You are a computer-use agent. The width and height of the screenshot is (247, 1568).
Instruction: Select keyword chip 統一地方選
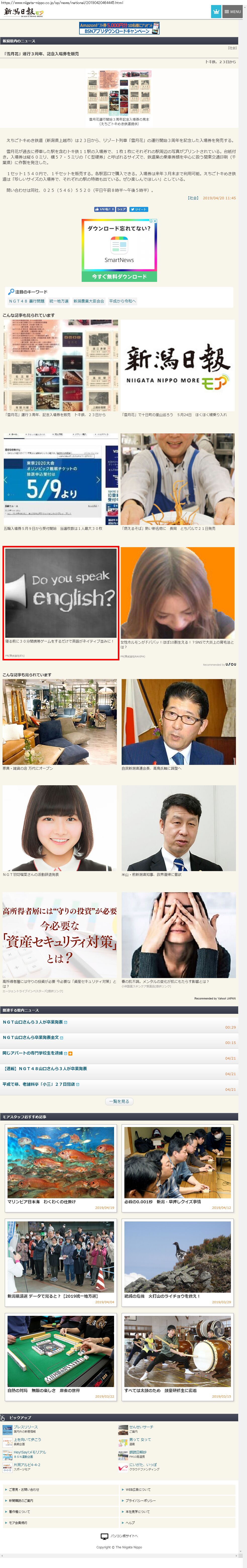tap(59, 301)
